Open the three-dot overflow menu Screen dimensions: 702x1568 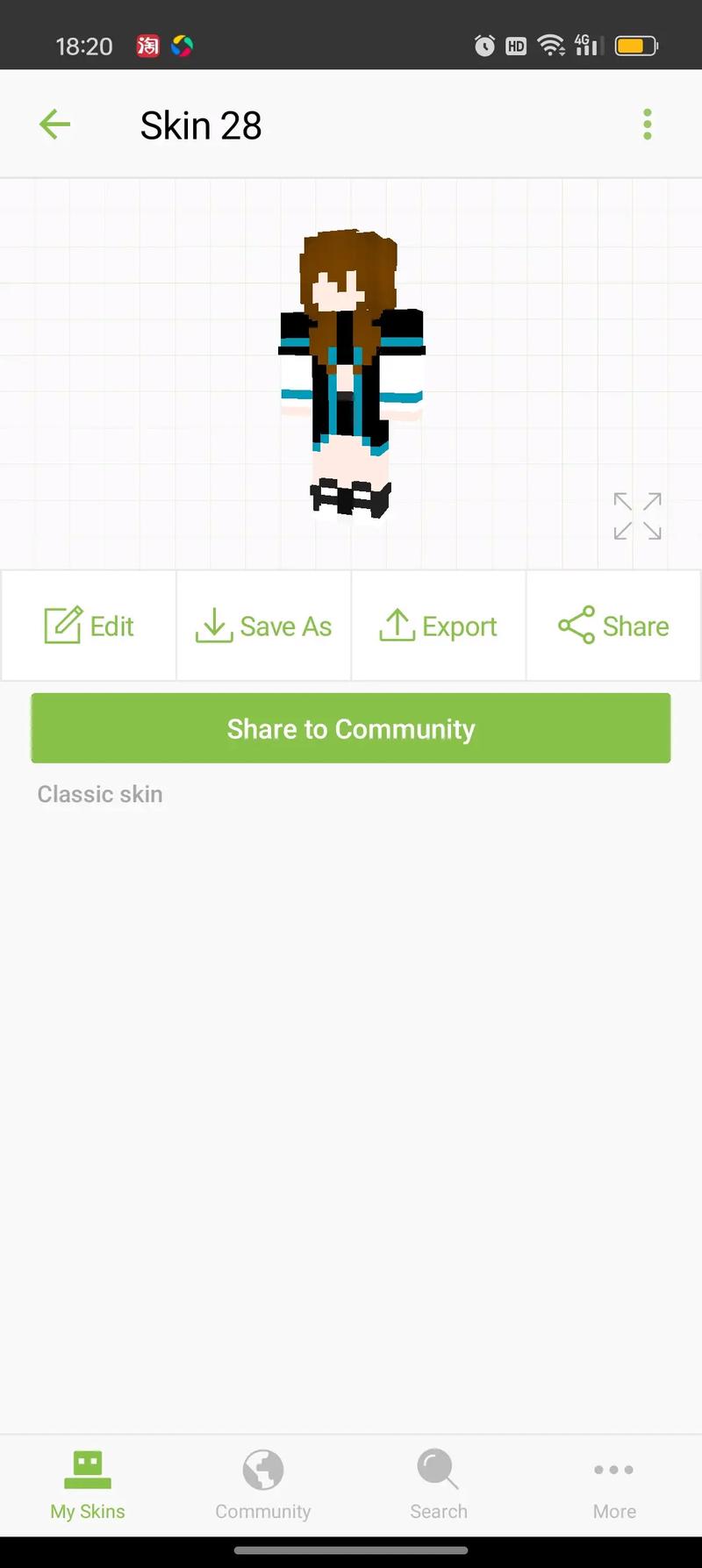648,125
